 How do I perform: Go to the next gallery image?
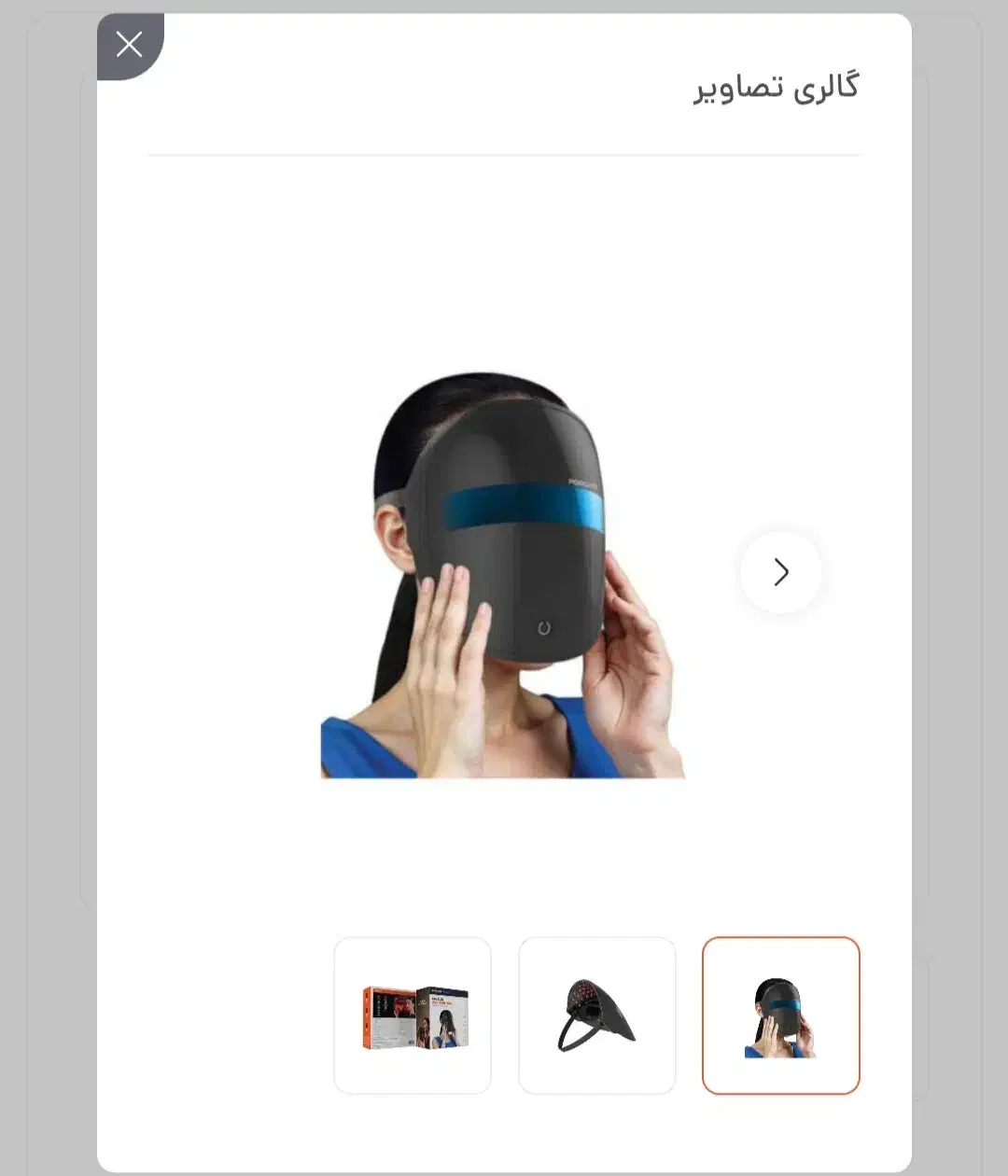click(x=781, y=572)
